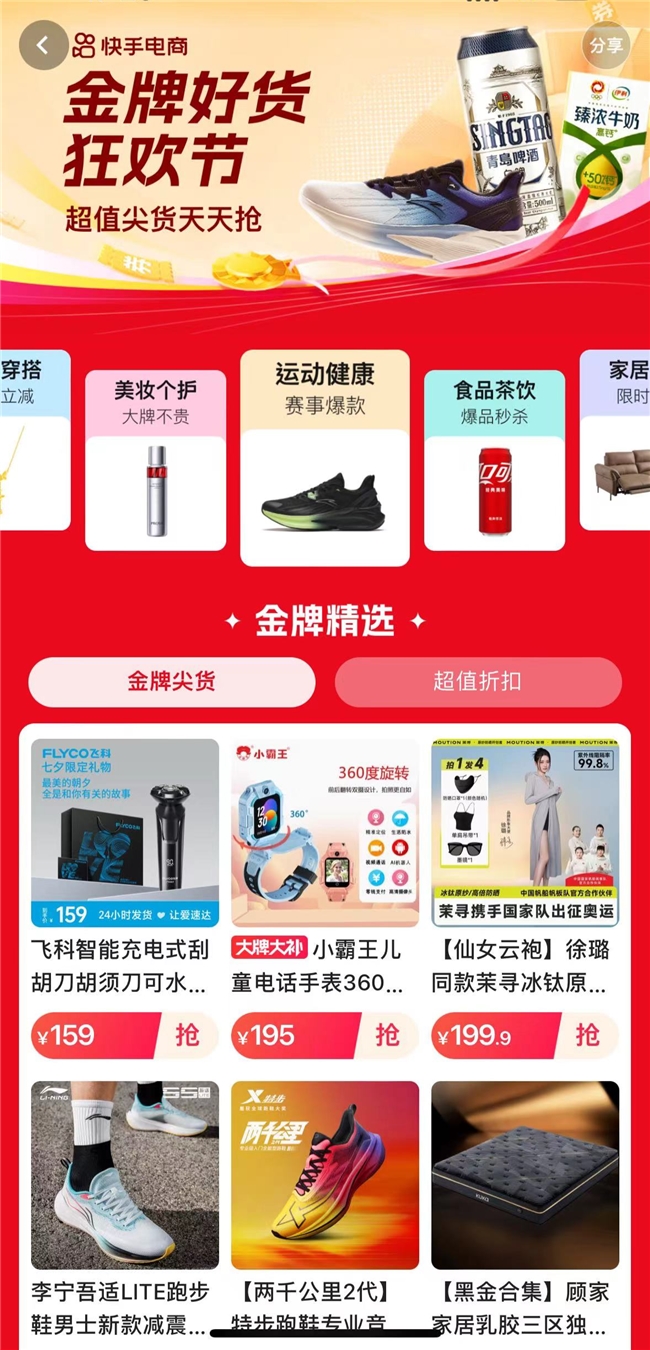650x1350 pixels.
Task: Tap the 分享 share button
Action: click(605, 46)
